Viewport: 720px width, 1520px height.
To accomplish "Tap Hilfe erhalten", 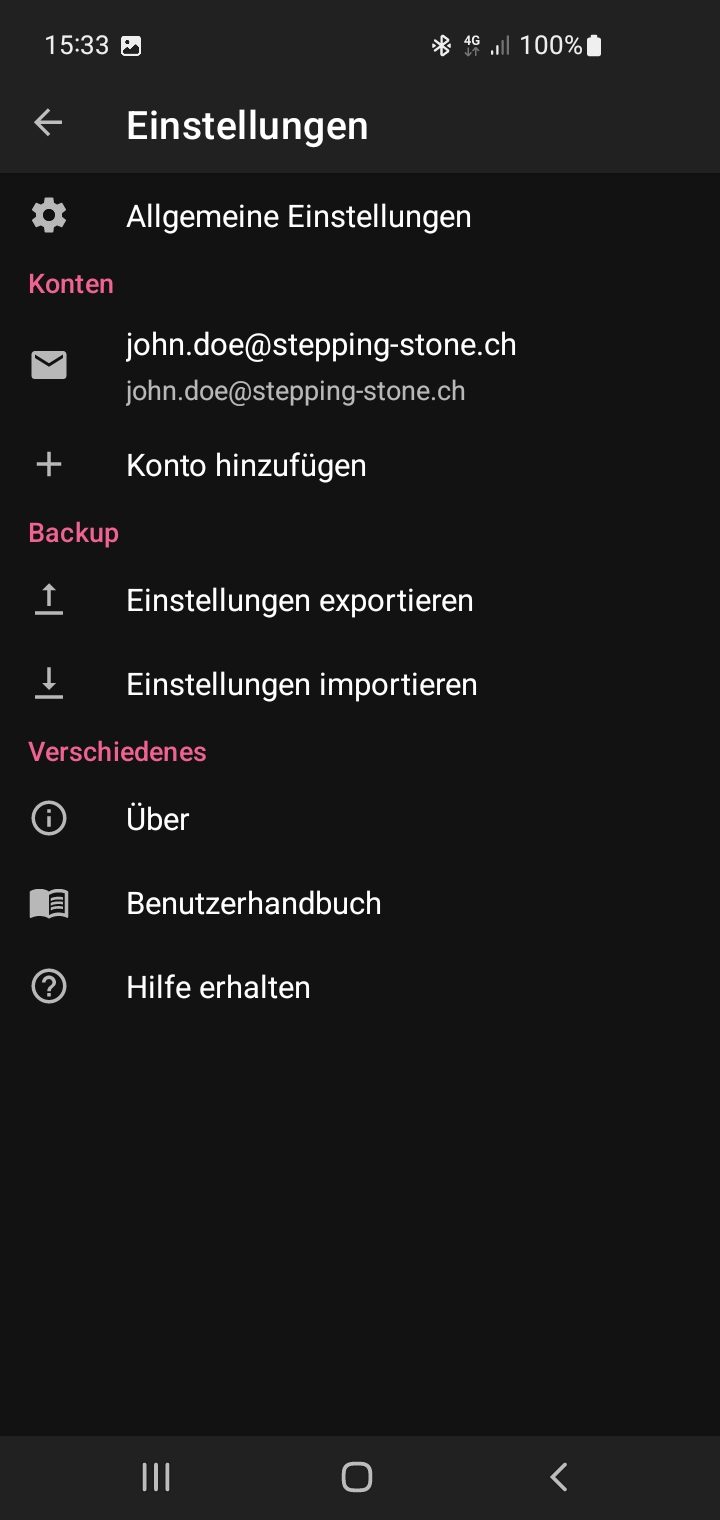I will pos(218,987).
